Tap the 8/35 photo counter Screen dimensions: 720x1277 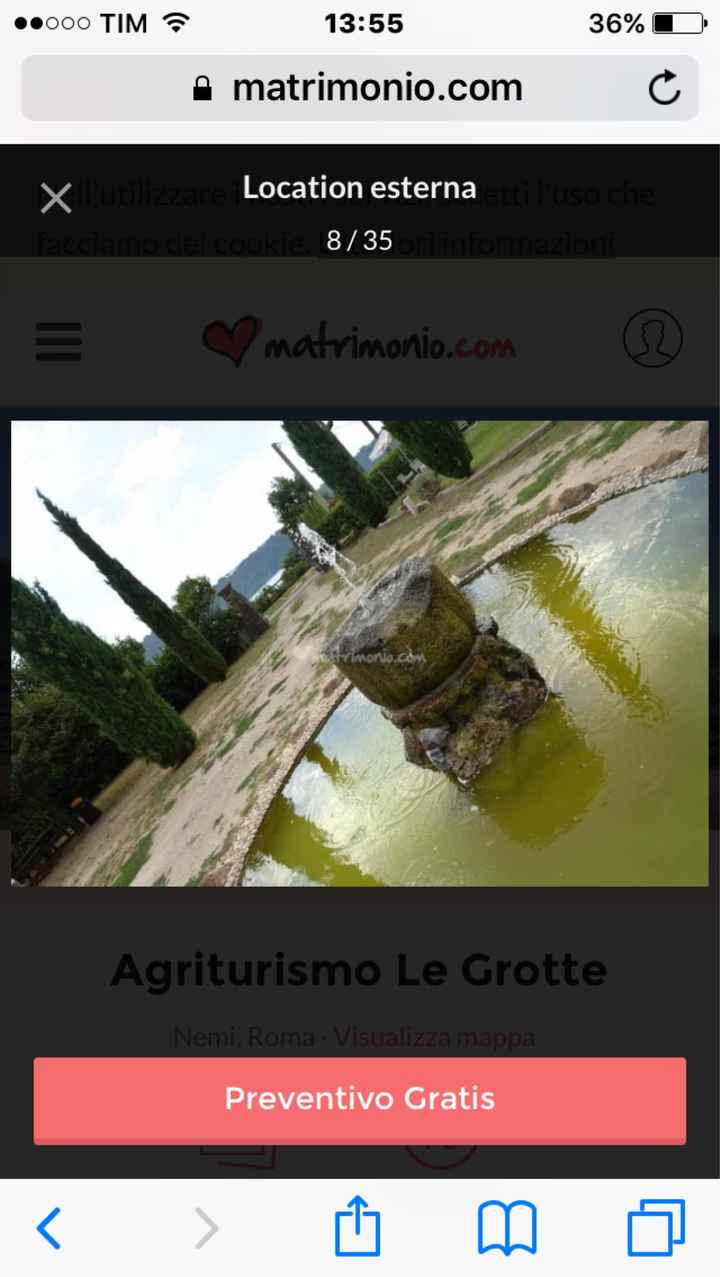[x=360, y=239]
